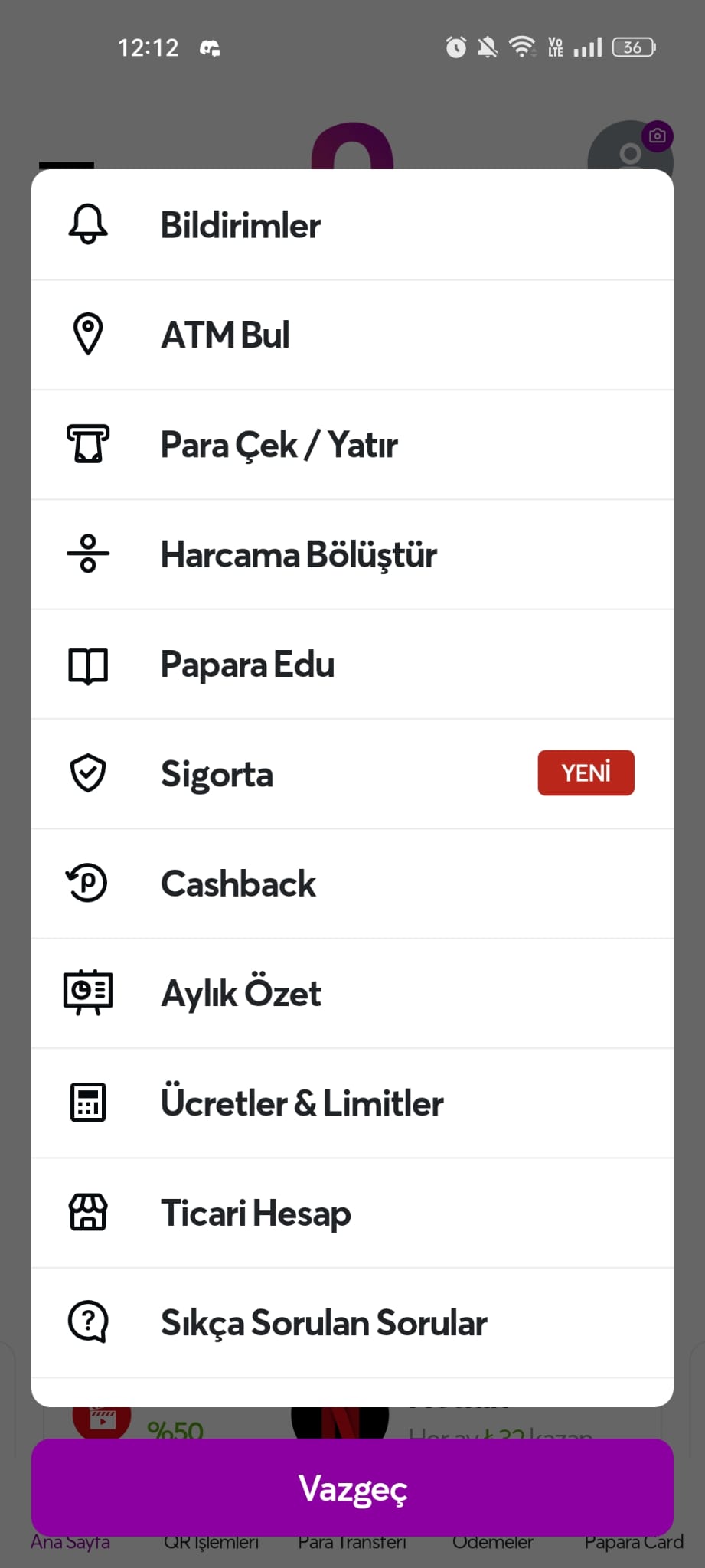This screenshot has width=705, height=1568.
Task: Tap the YENİ badge next to Sigorta
Action: click(586, 773)
